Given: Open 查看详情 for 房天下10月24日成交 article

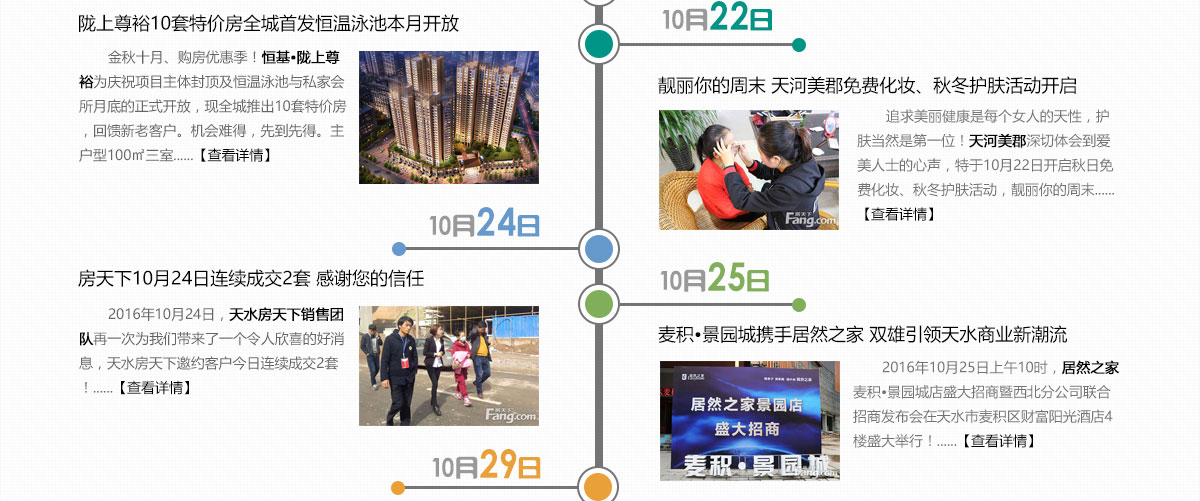Looking at the screenshot, I should pos(153,387).
